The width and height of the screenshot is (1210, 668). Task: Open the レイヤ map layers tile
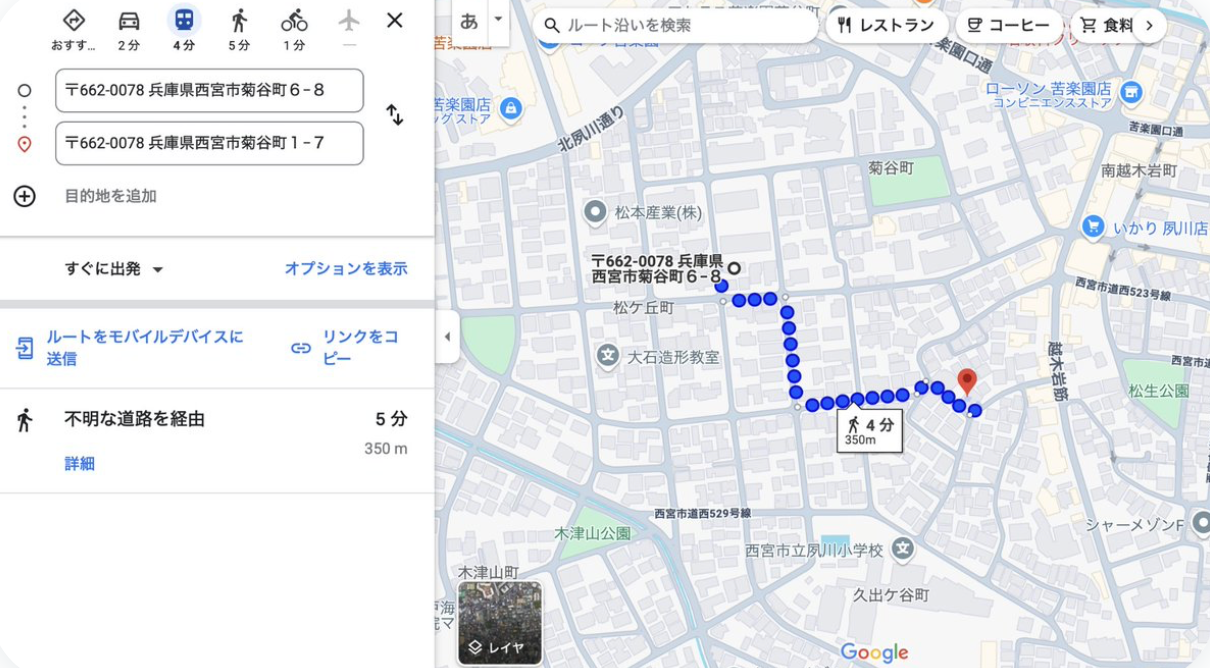click(x=500, y=624)
